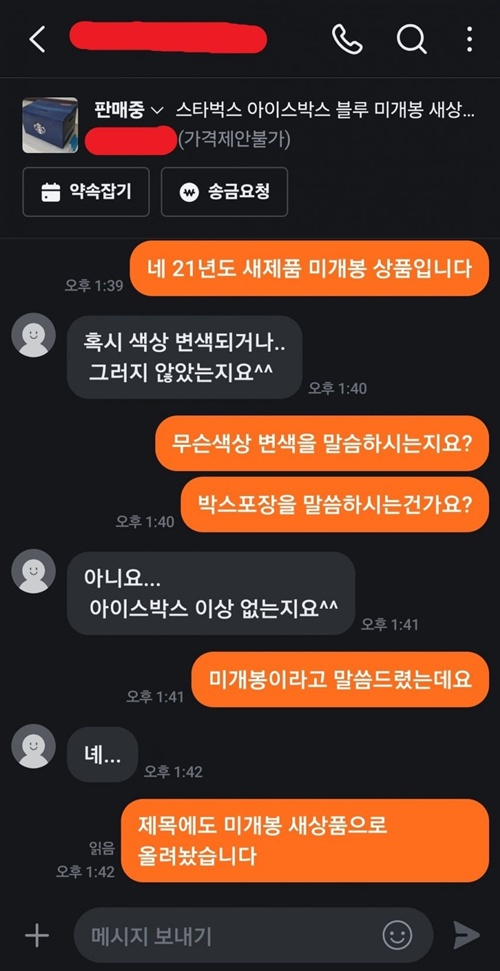Open the three-dot overflow menu
This screenshot has width=500, height=971.
[470, 40]
